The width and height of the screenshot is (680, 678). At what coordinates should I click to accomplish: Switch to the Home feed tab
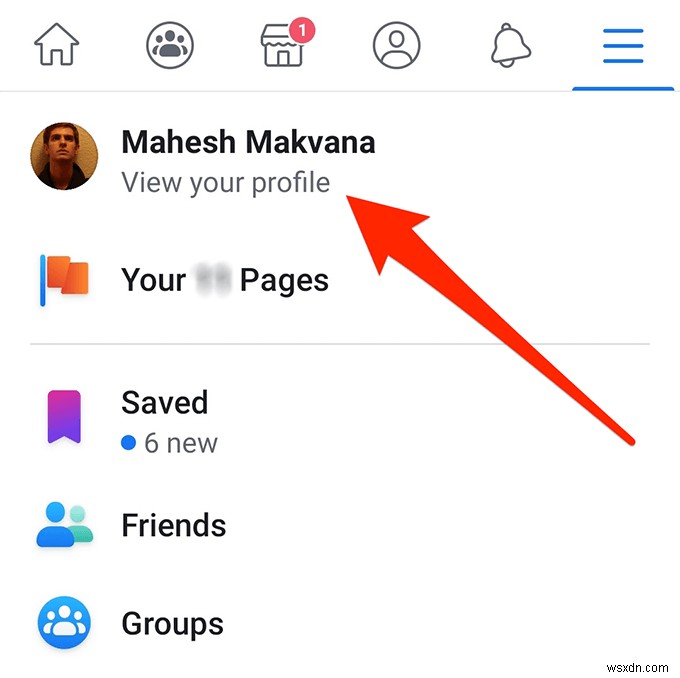click(x=56, y=45)
